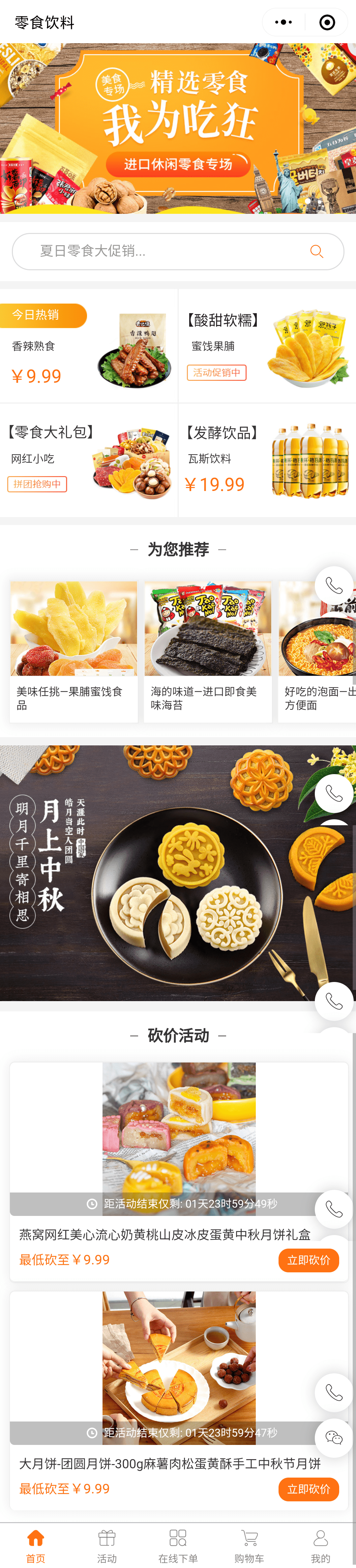This screenshot has width=356, height=1568.
Task: Tap 立即砍价 for 大月饼-团圆月饼
Action: tap(309, 1489)
